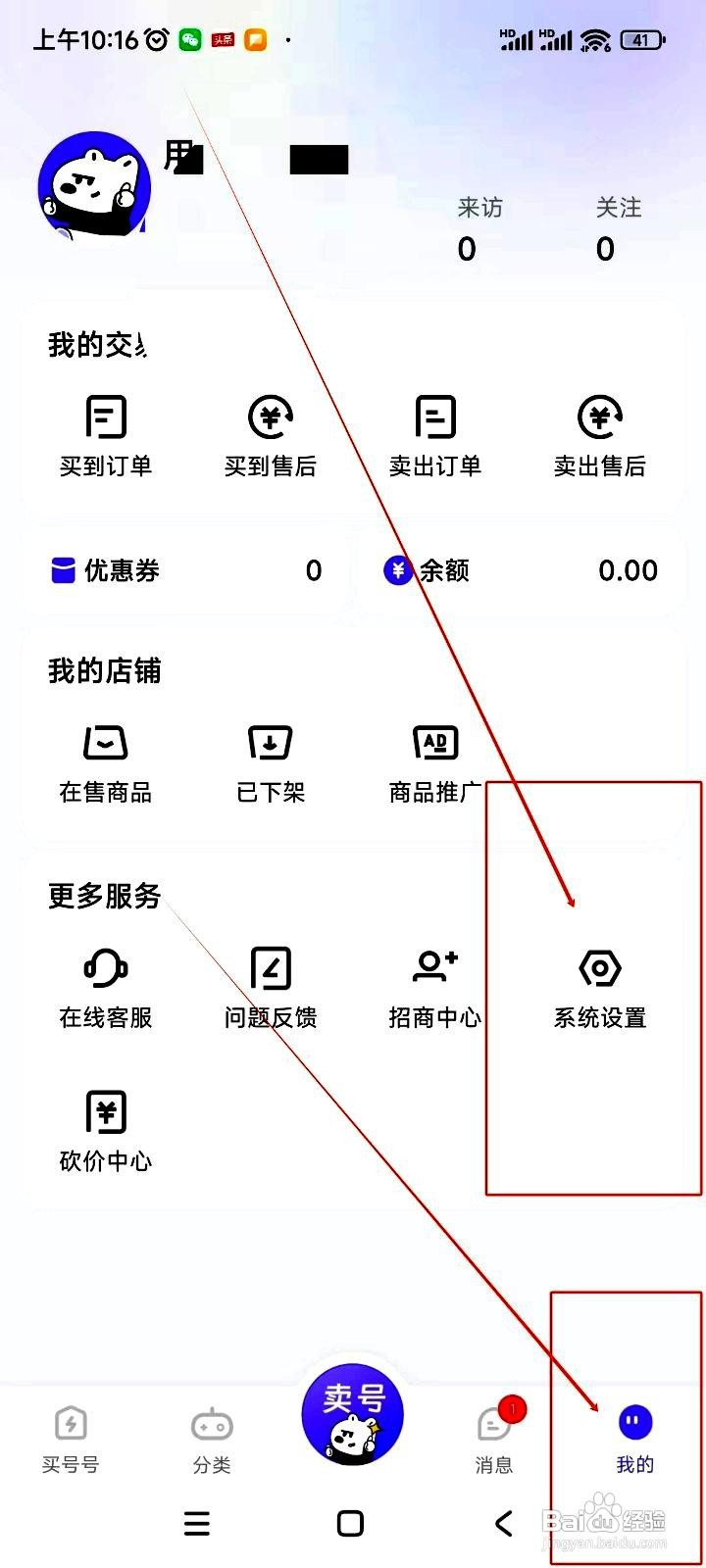Select the 买到售后 after-sale icon
706x1568 pixels.
tap(270, 431)
